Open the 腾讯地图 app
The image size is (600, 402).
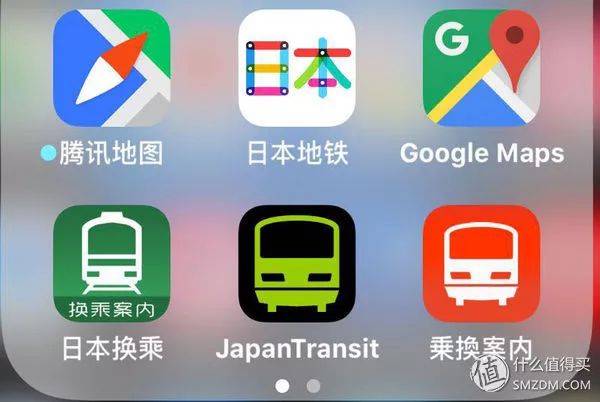(111, 68)
